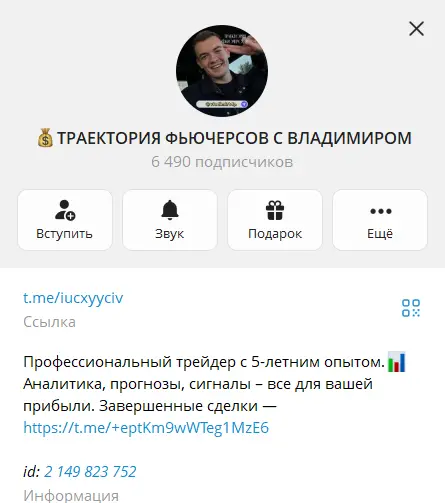Tap Вступить to join the channel

65,220
